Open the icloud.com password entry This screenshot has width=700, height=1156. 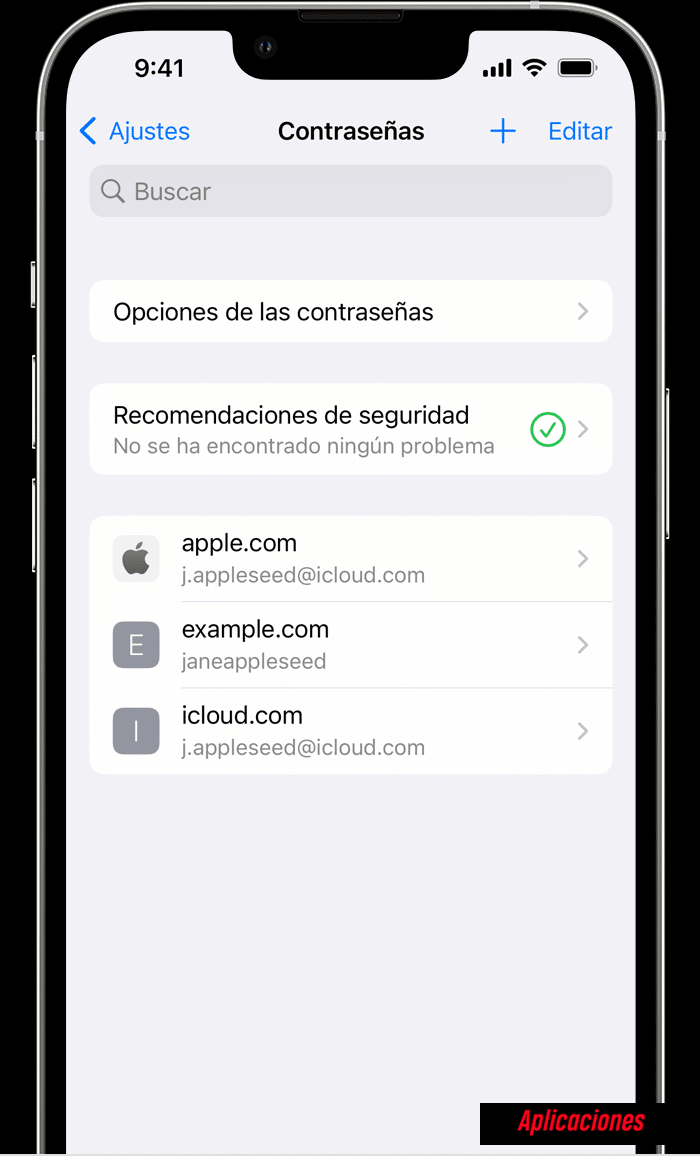click(x=350, y=731)
